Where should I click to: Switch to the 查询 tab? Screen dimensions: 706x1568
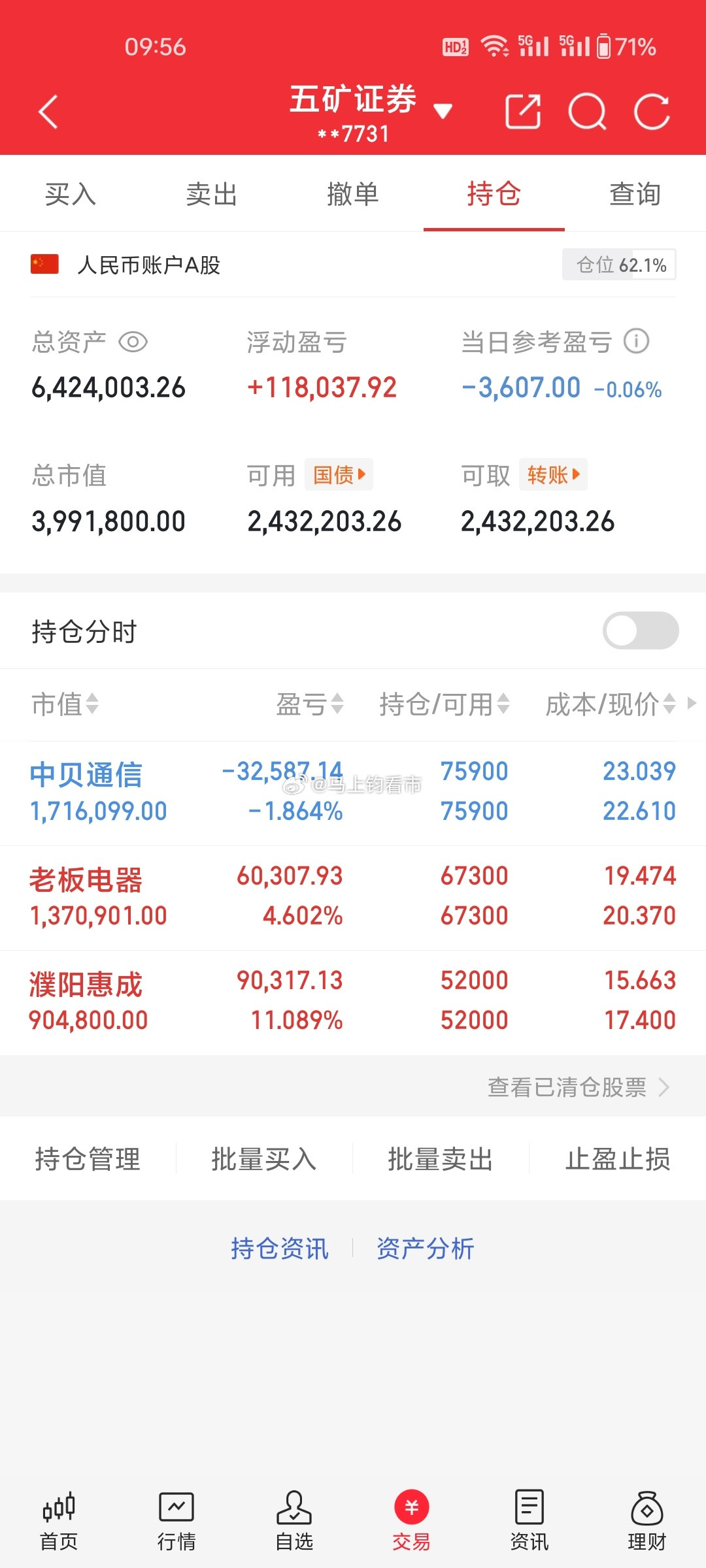coord(635,193)
